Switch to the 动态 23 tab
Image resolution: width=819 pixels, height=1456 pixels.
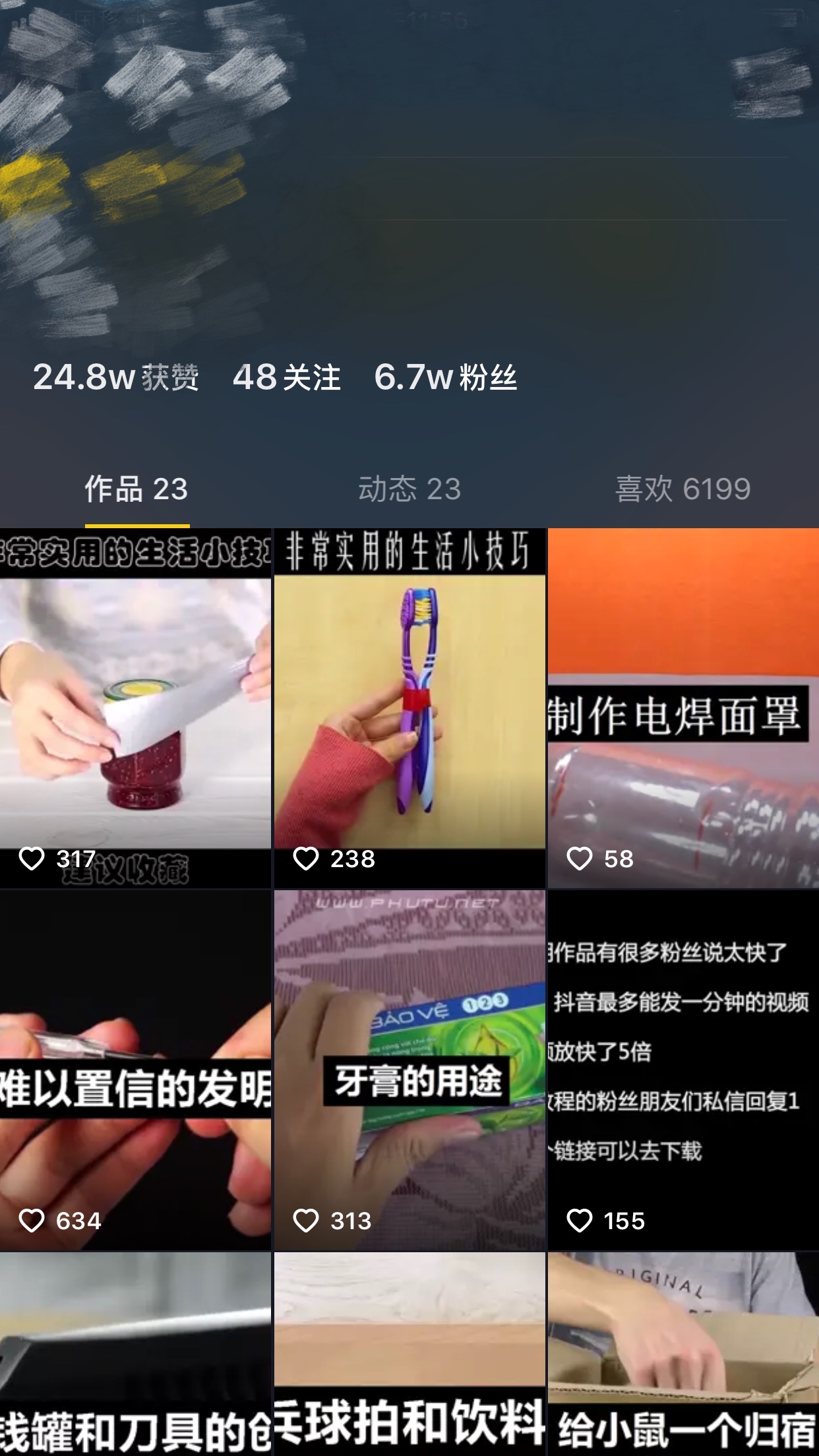tap(409, 489)
